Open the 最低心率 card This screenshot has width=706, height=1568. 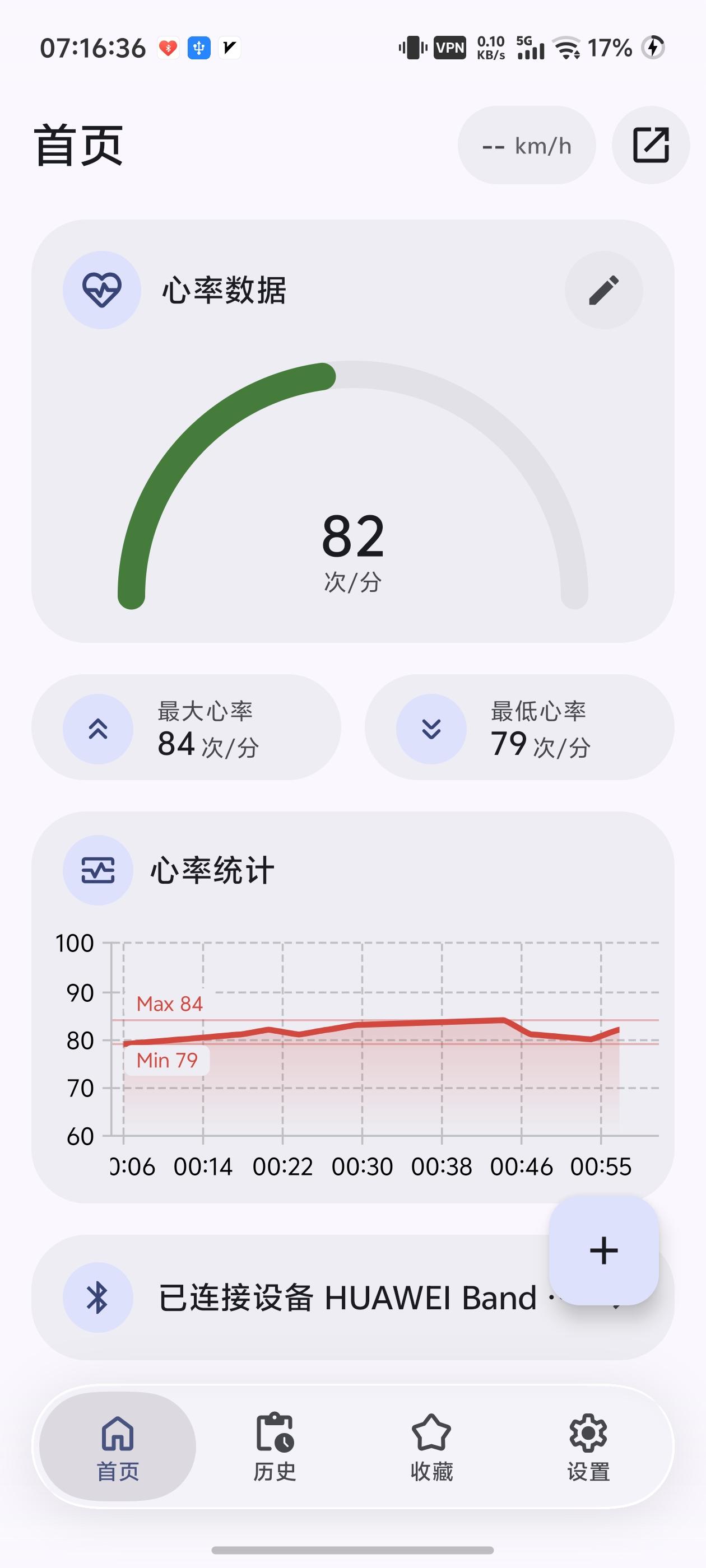pos(519,727)
